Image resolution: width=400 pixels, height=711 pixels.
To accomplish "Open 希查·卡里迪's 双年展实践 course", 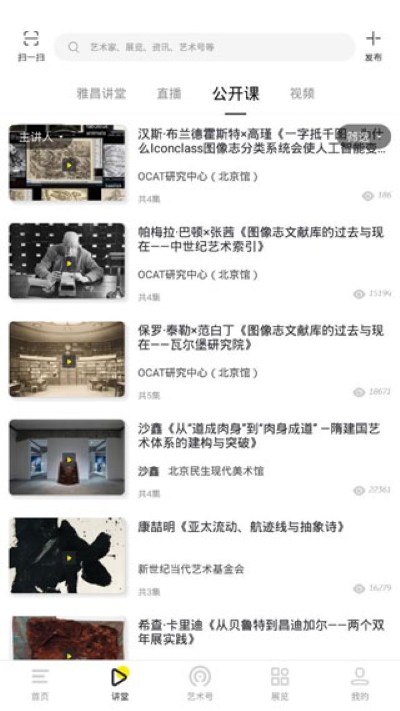I will pos(200,638).
